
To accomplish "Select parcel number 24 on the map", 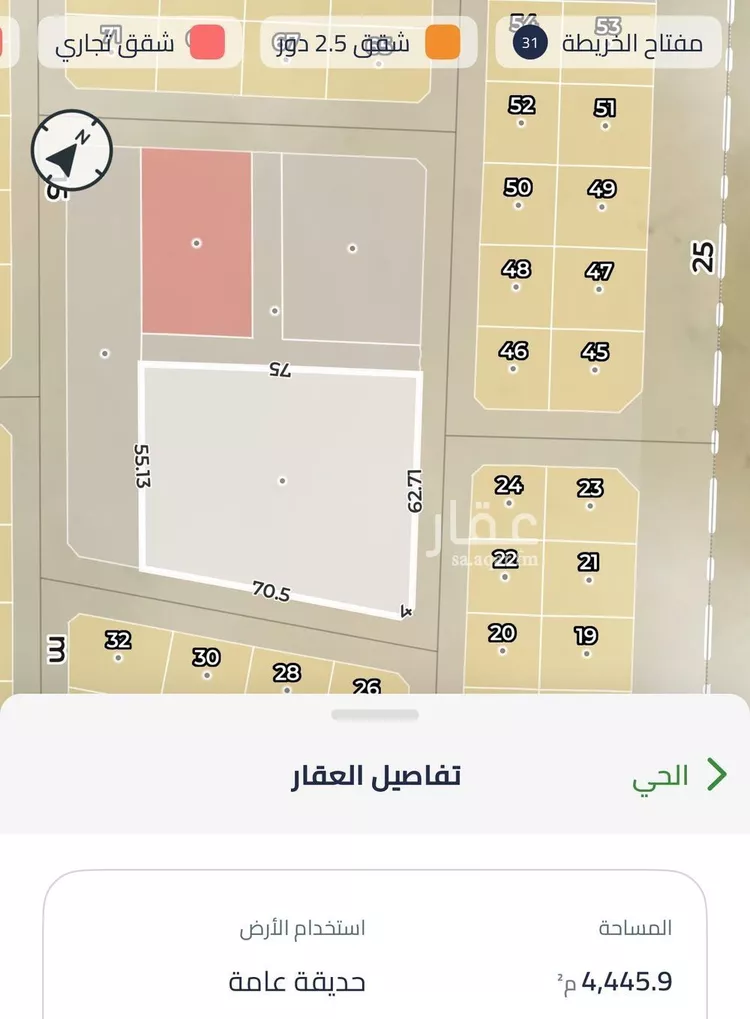I will 508,494.
